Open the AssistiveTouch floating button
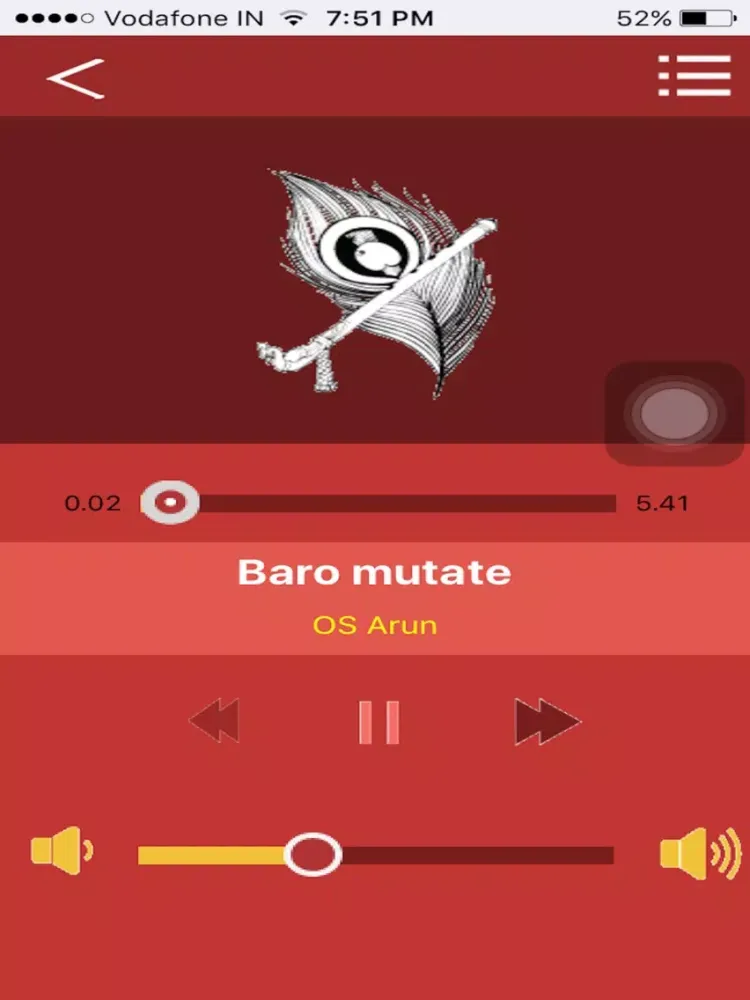The height and width of the screenshot is (1000, 750). pos(674,414)
